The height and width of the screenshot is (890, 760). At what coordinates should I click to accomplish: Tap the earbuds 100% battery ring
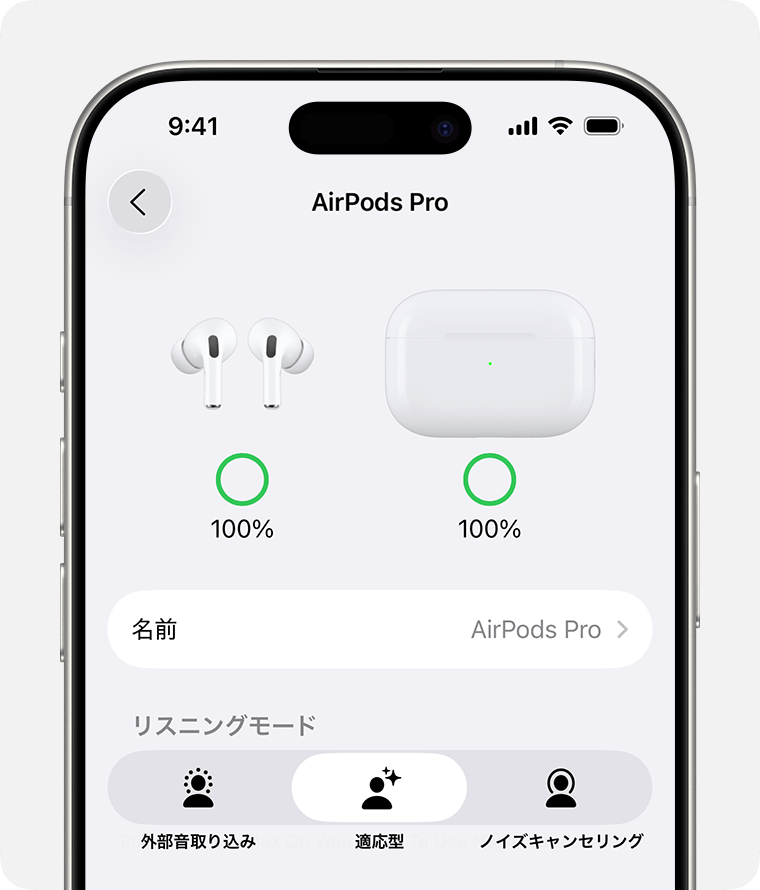241,477
